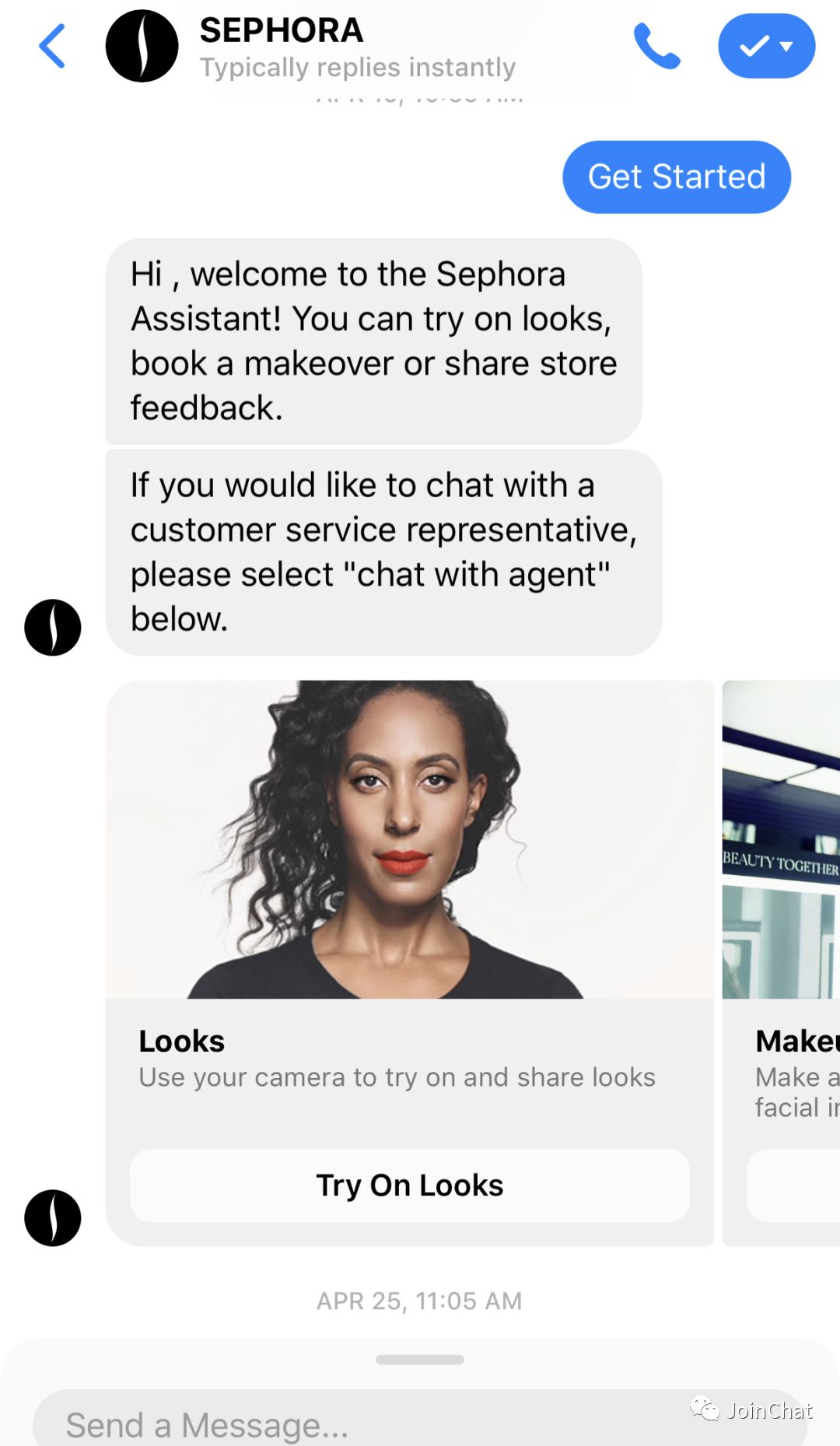Screen dimensions: 840x1446
Task: Call Sephora with the phone icon
Action: [657, 47]
